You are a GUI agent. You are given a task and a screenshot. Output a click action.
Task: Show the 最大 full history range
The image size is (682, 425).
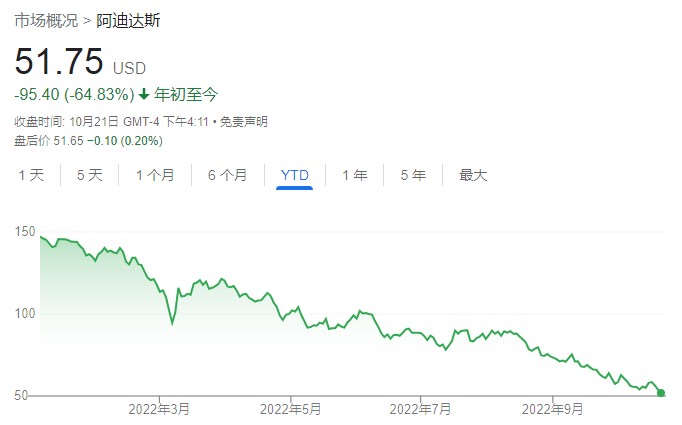click(x=473, y=175)
